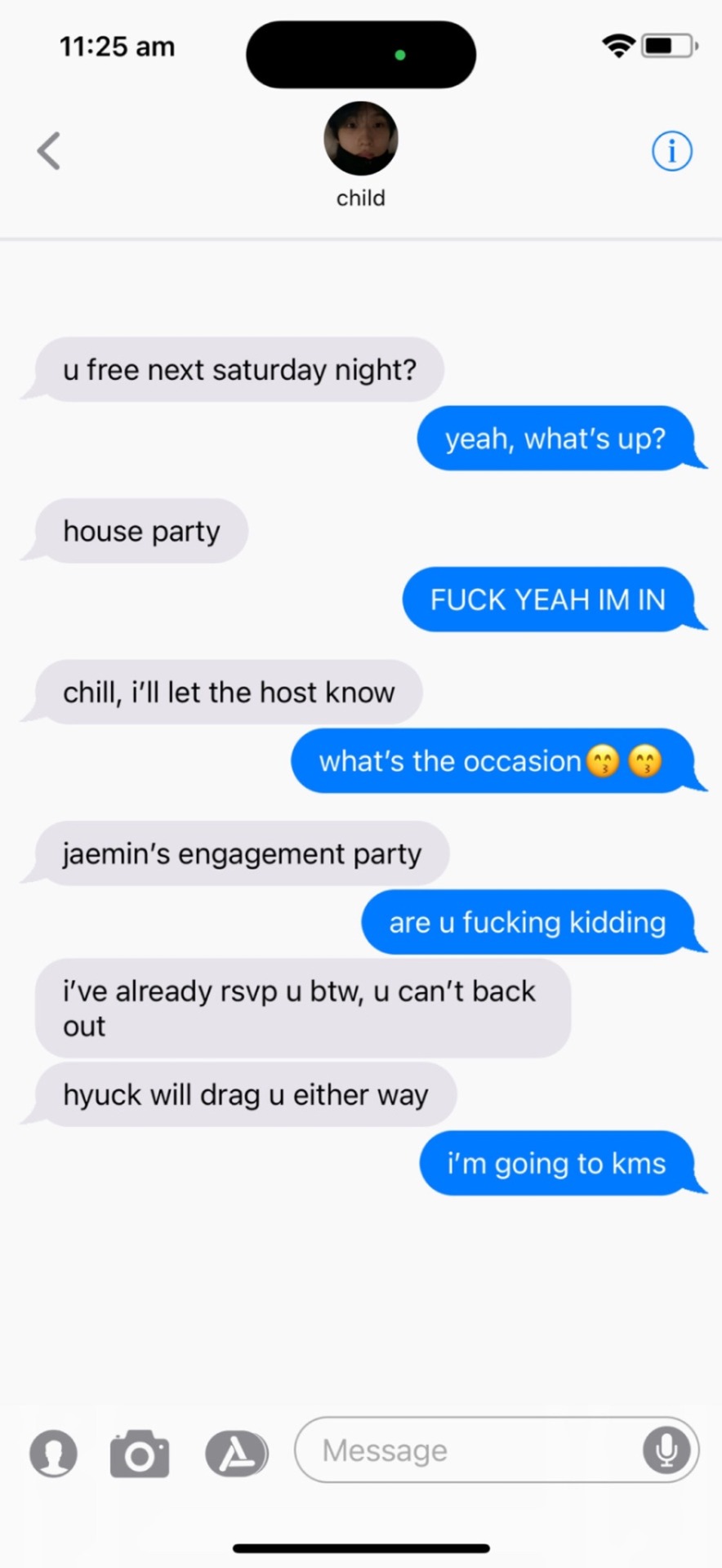722x1568 pixels.
Task: Open the info details button
Action: 671,151
